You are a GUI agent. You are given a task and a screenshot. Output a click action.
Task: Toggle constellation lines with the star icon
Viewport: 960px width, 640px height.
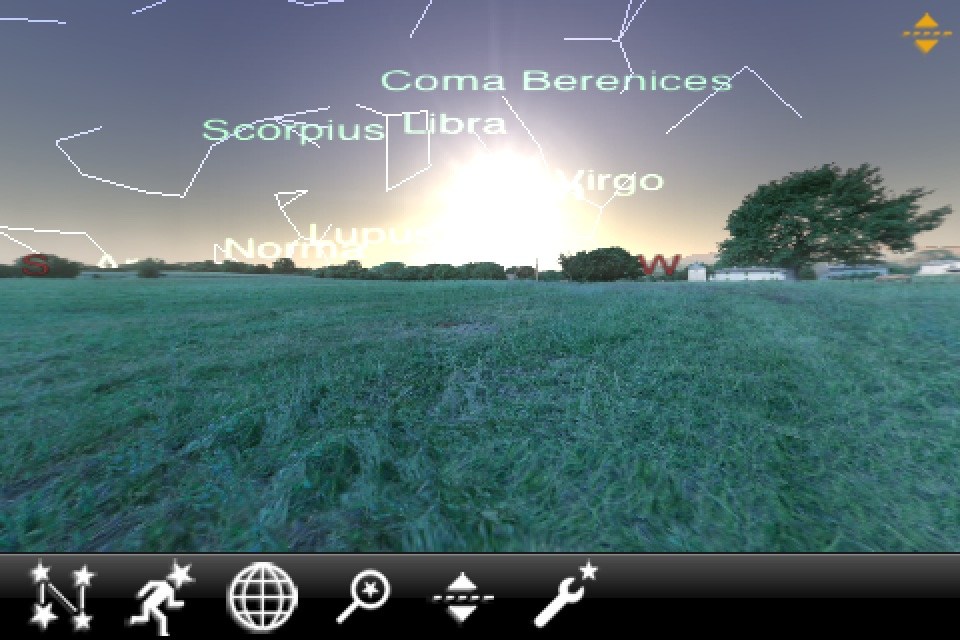coord(60,596)
